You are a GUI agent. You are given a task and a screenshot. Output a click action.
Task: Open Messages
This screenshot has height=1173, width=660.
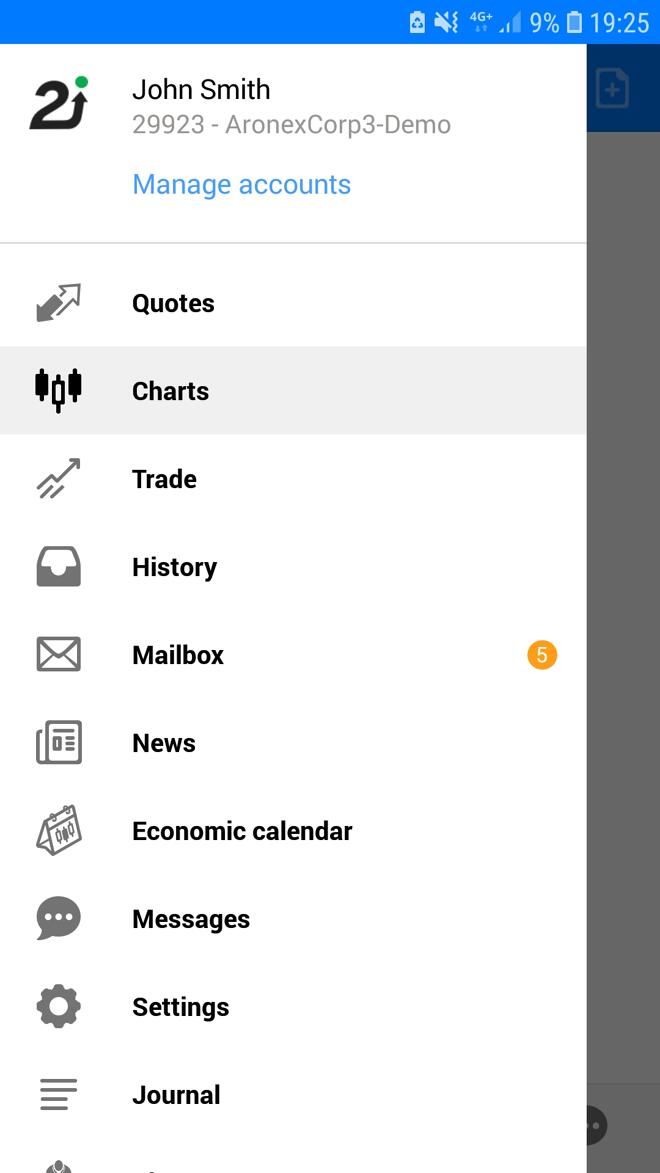pyautogui.click(x=293, y=918)
